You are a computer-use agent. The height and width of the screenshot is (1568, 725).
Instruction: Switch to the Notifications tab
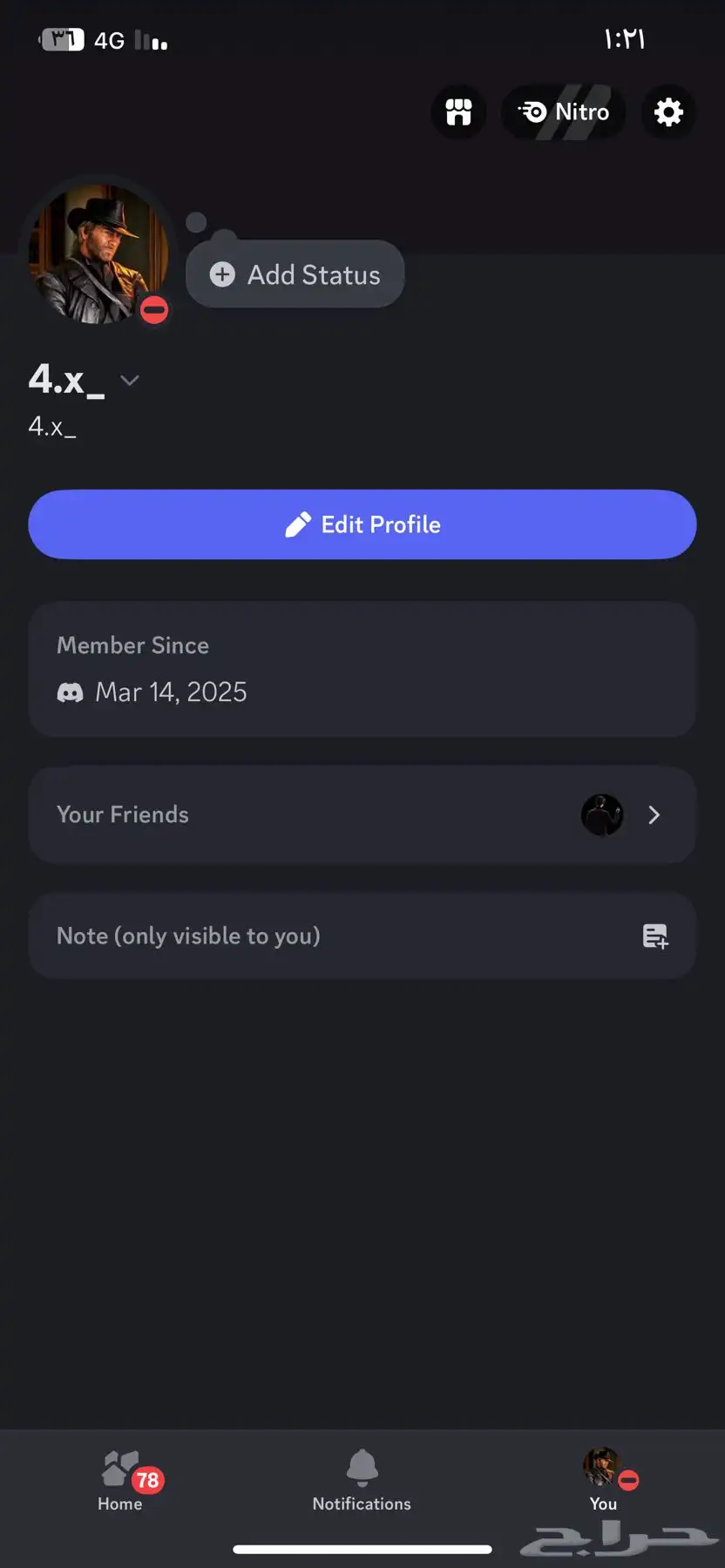[x=362, y=1479]
